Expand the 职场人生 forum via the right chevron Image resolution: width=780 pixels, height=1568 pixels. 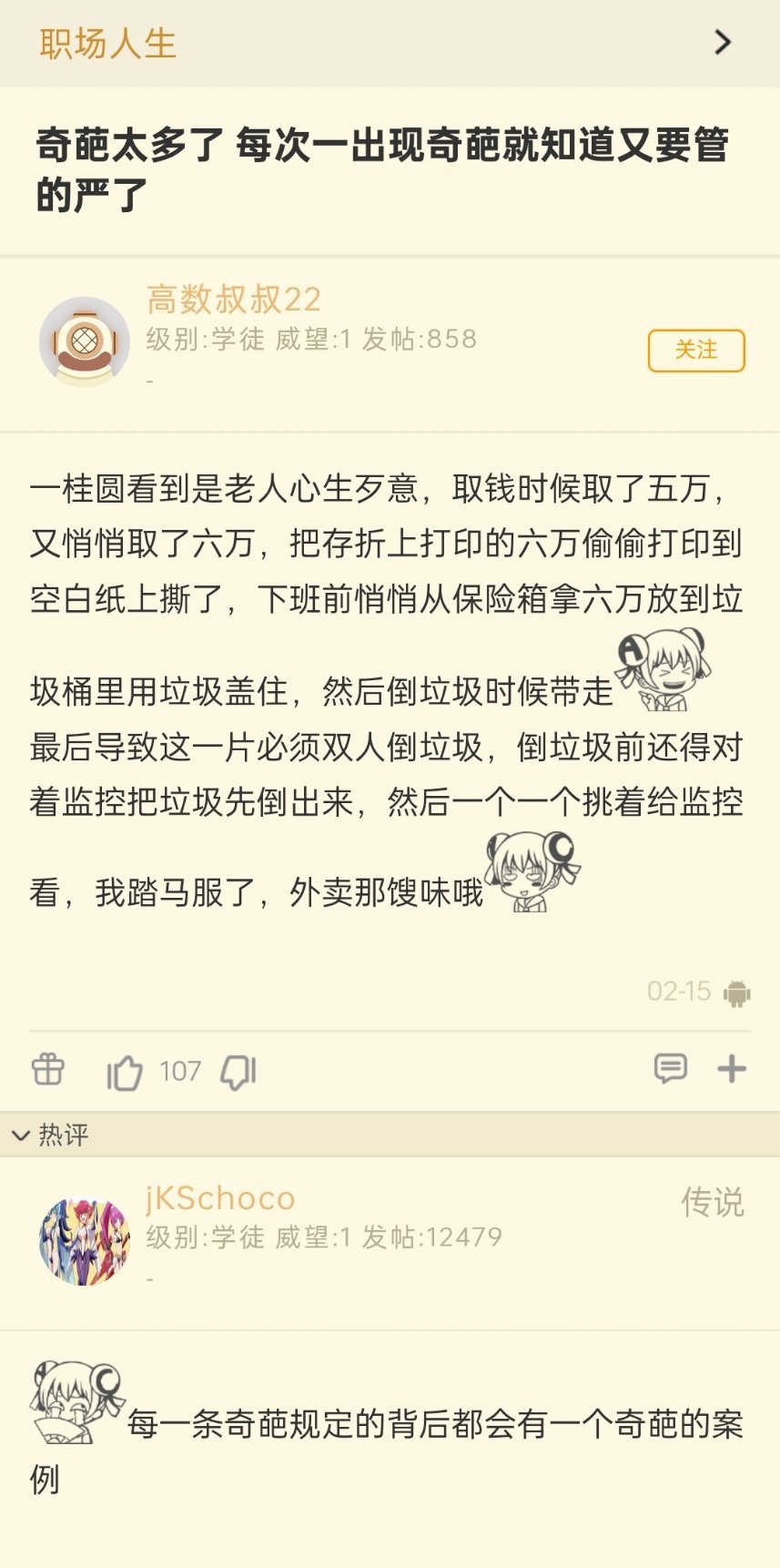[x=722, y=42]
